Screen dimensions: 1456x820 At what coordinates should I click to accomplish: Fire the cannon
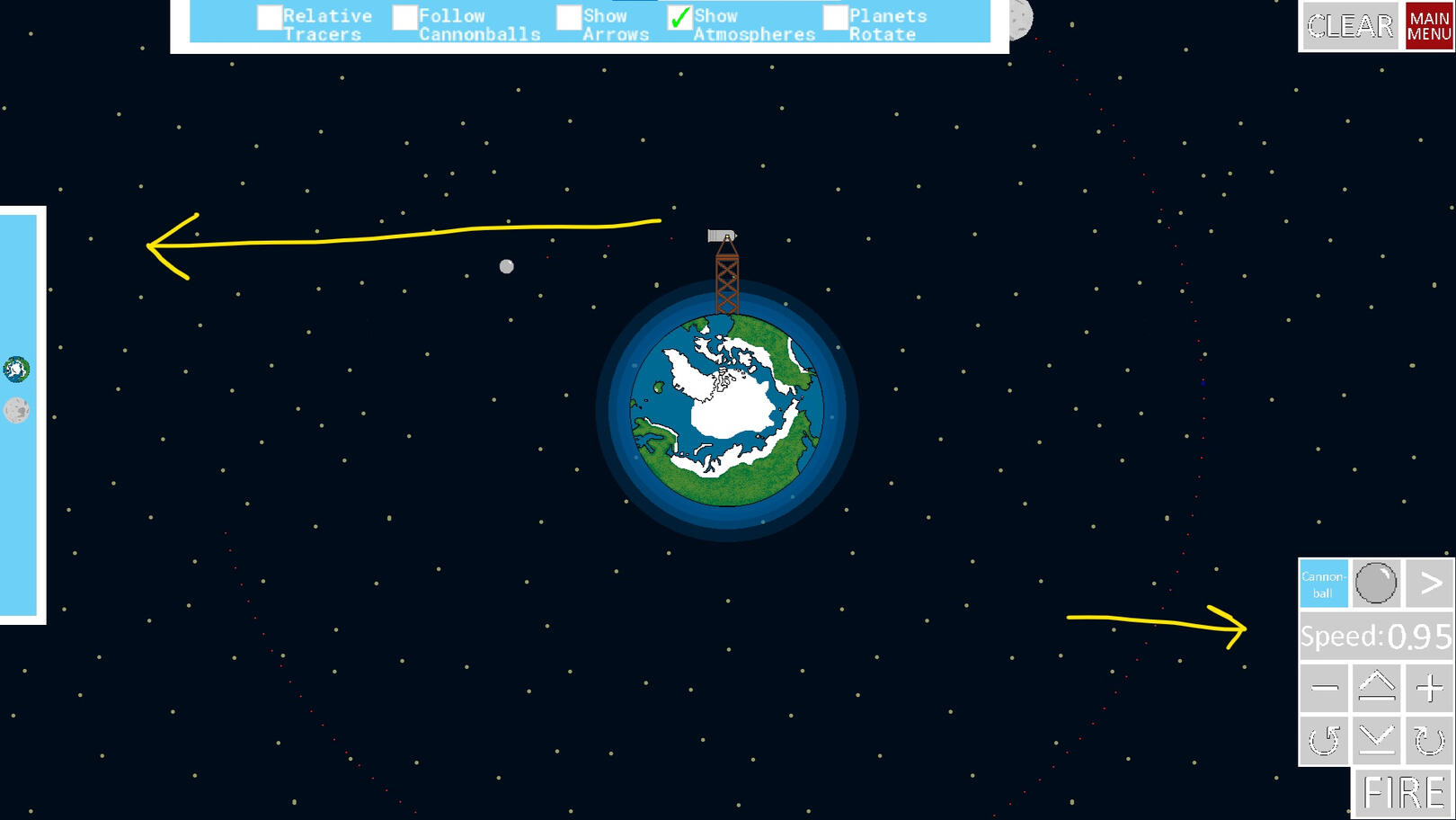1402,793
